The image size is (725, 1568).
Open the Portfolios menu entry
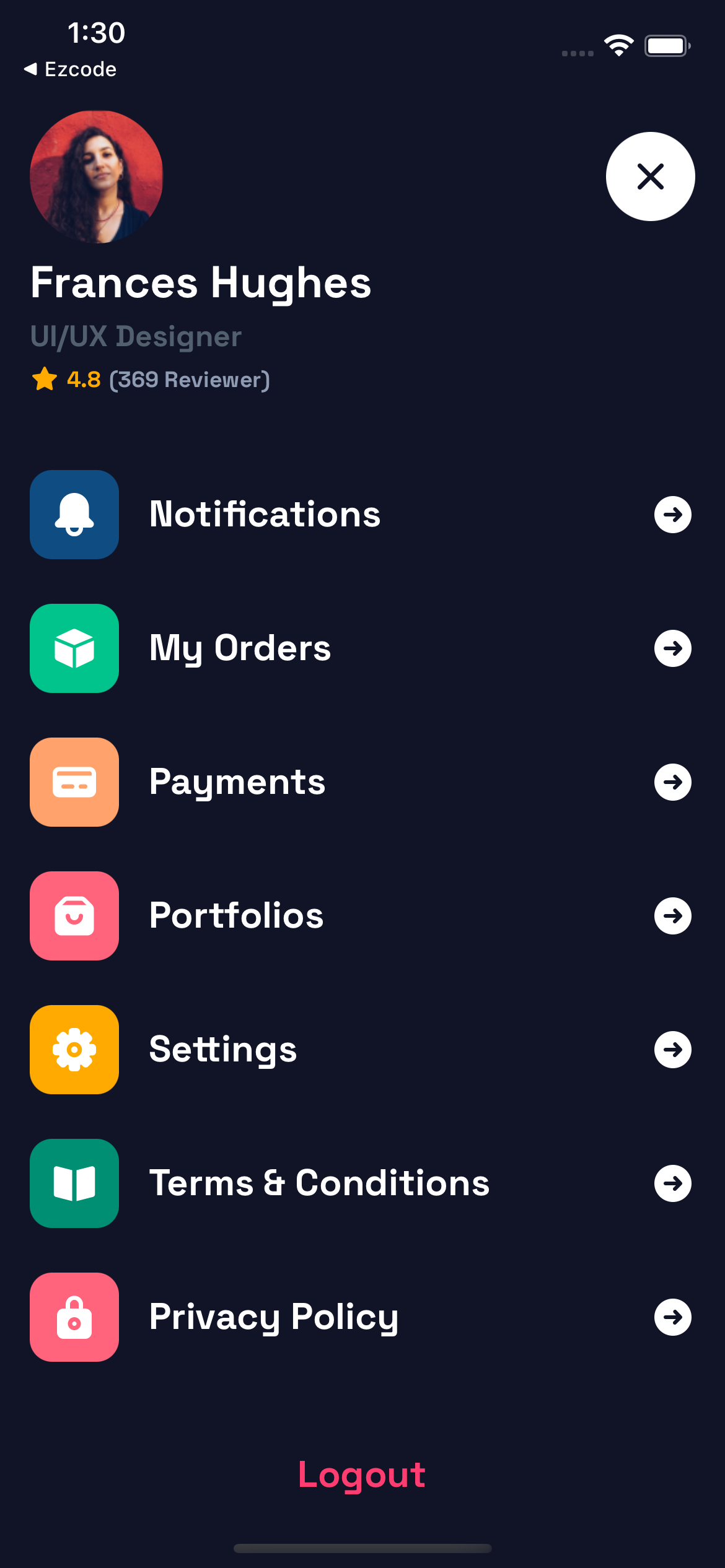point(237,916)
